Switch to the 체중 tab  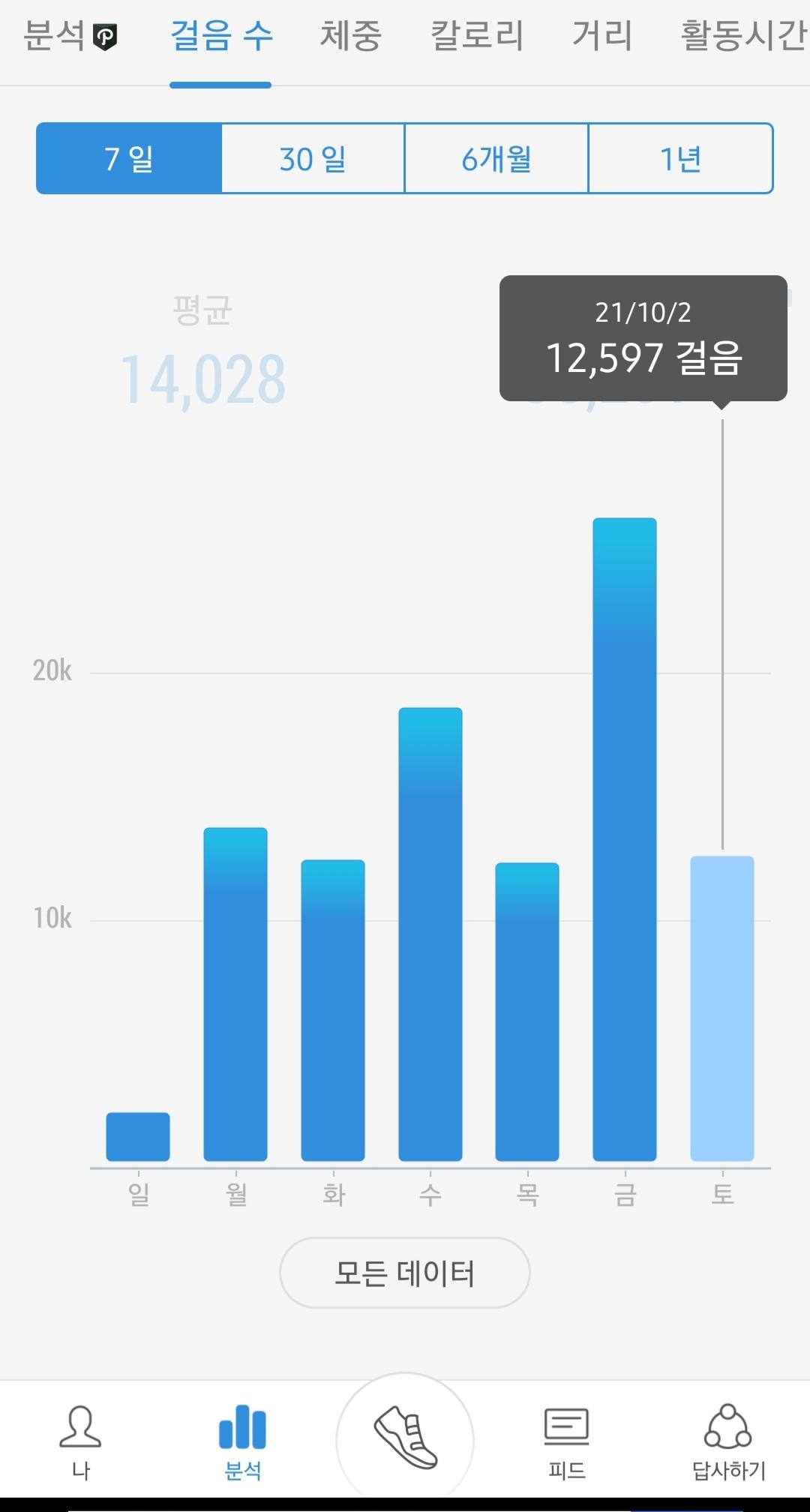[x=351, y=36]
